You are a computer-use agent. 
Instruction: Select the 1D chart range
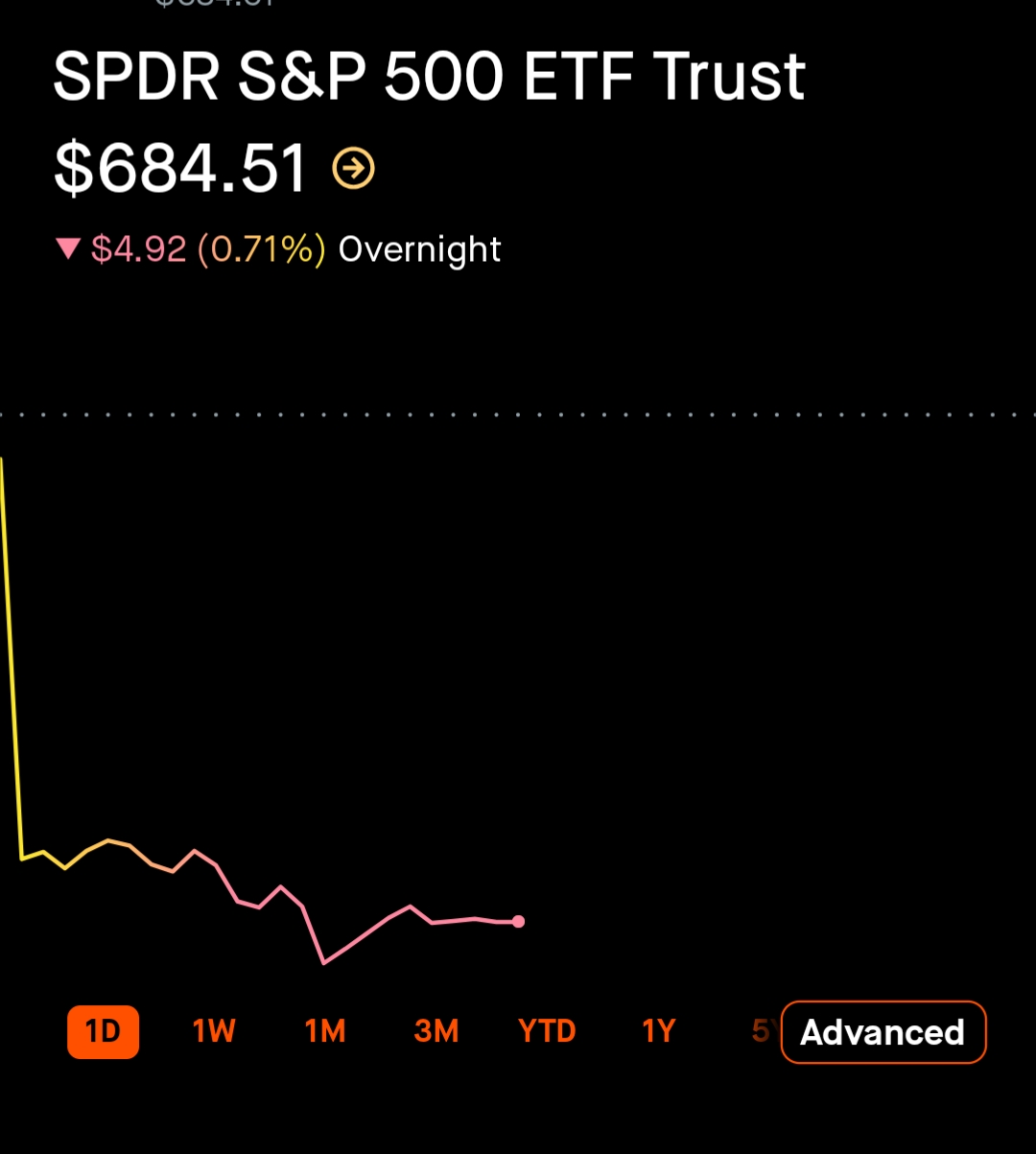point(103,1032)
